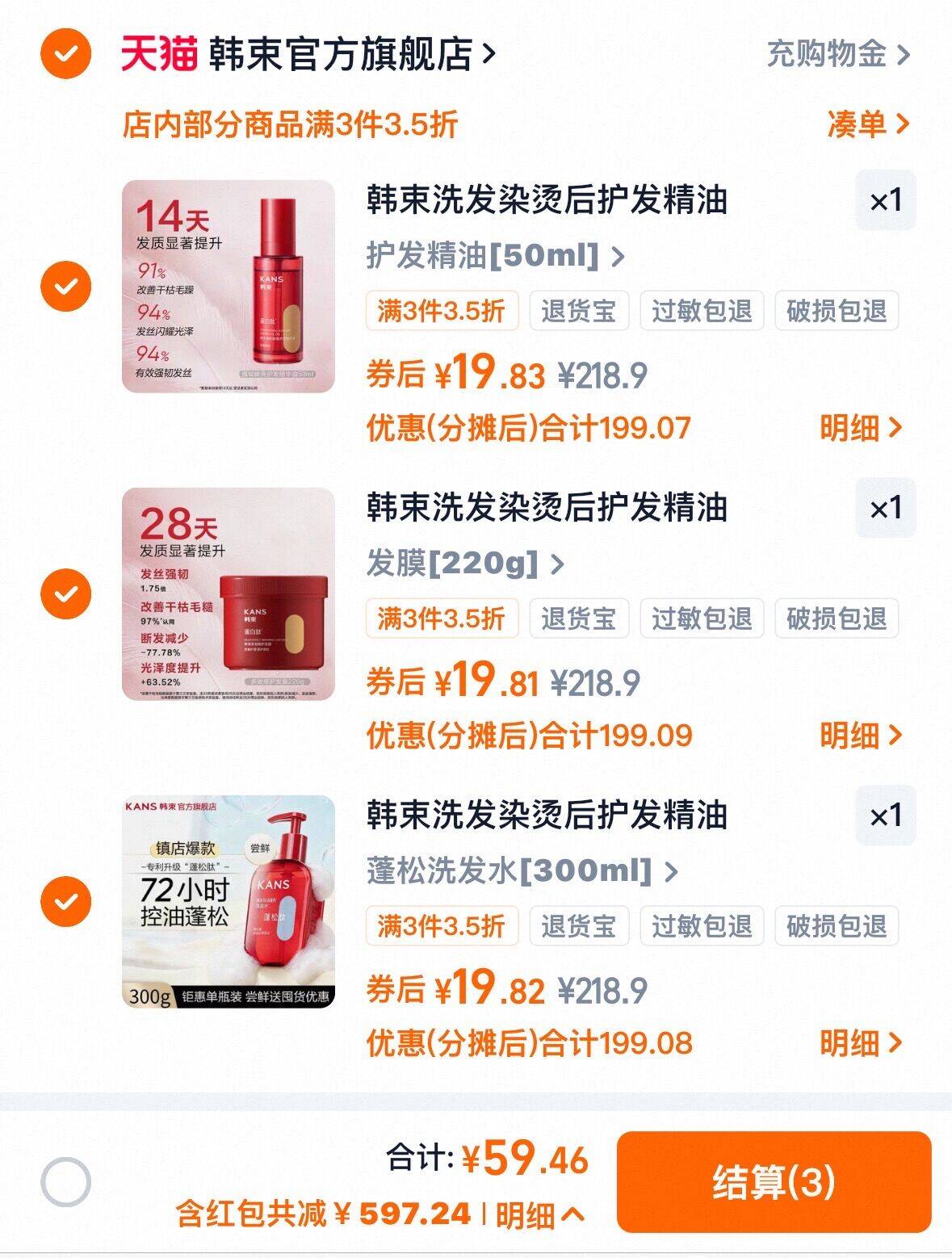Open the 300g shampoo product image

click(x=227, y=903)
